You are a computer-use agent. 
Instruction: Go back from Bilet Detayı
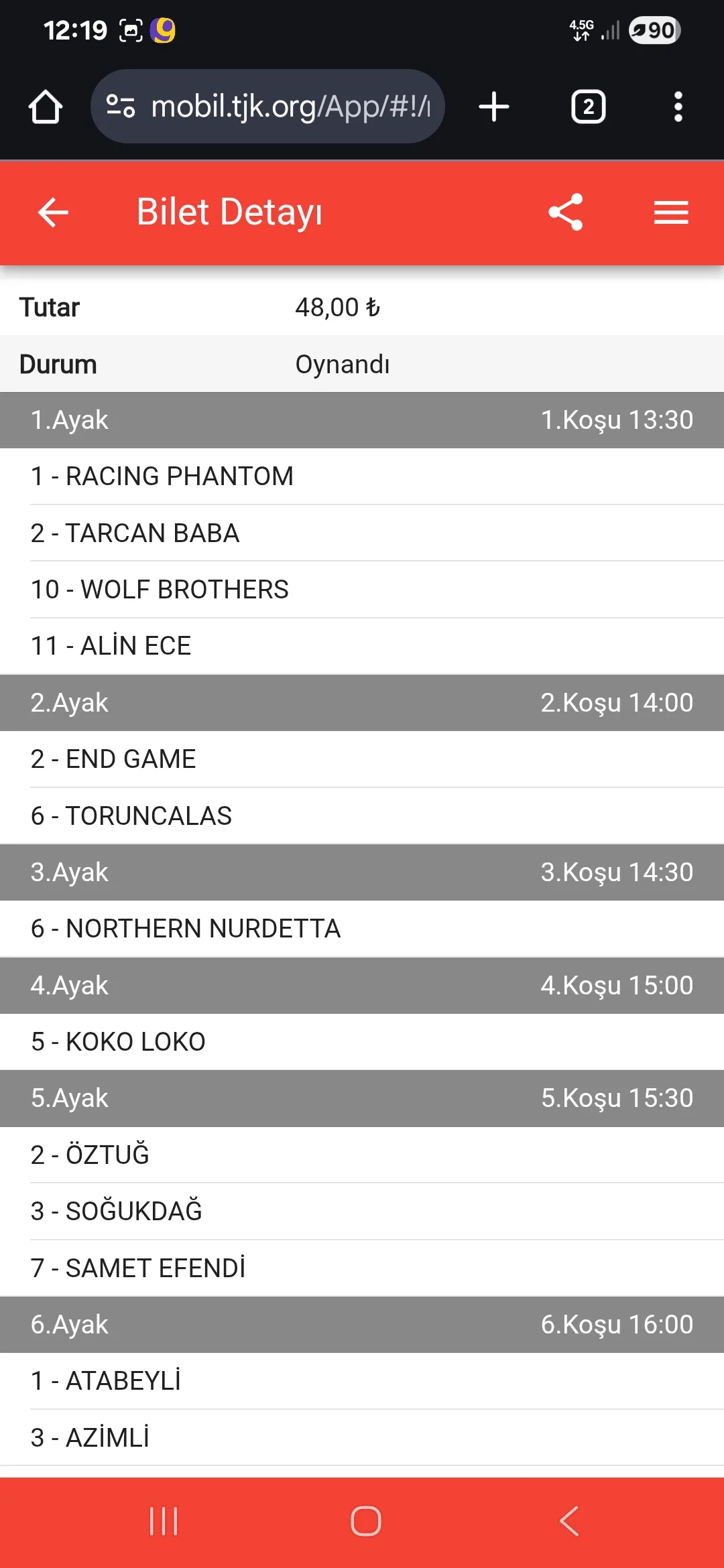point(54,212)
